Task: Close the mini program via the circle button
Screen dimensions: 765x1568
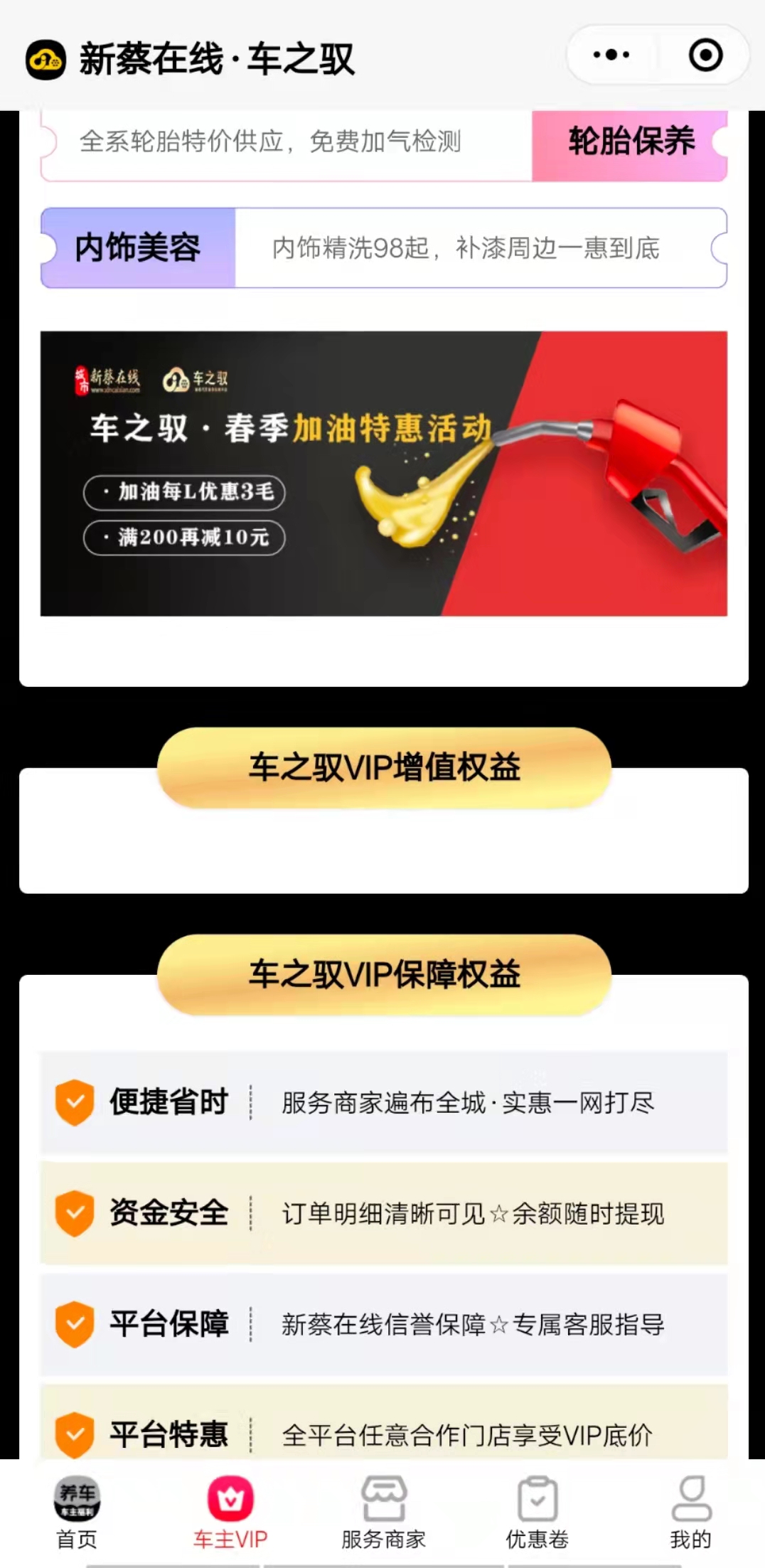Action: click(705, 55)
